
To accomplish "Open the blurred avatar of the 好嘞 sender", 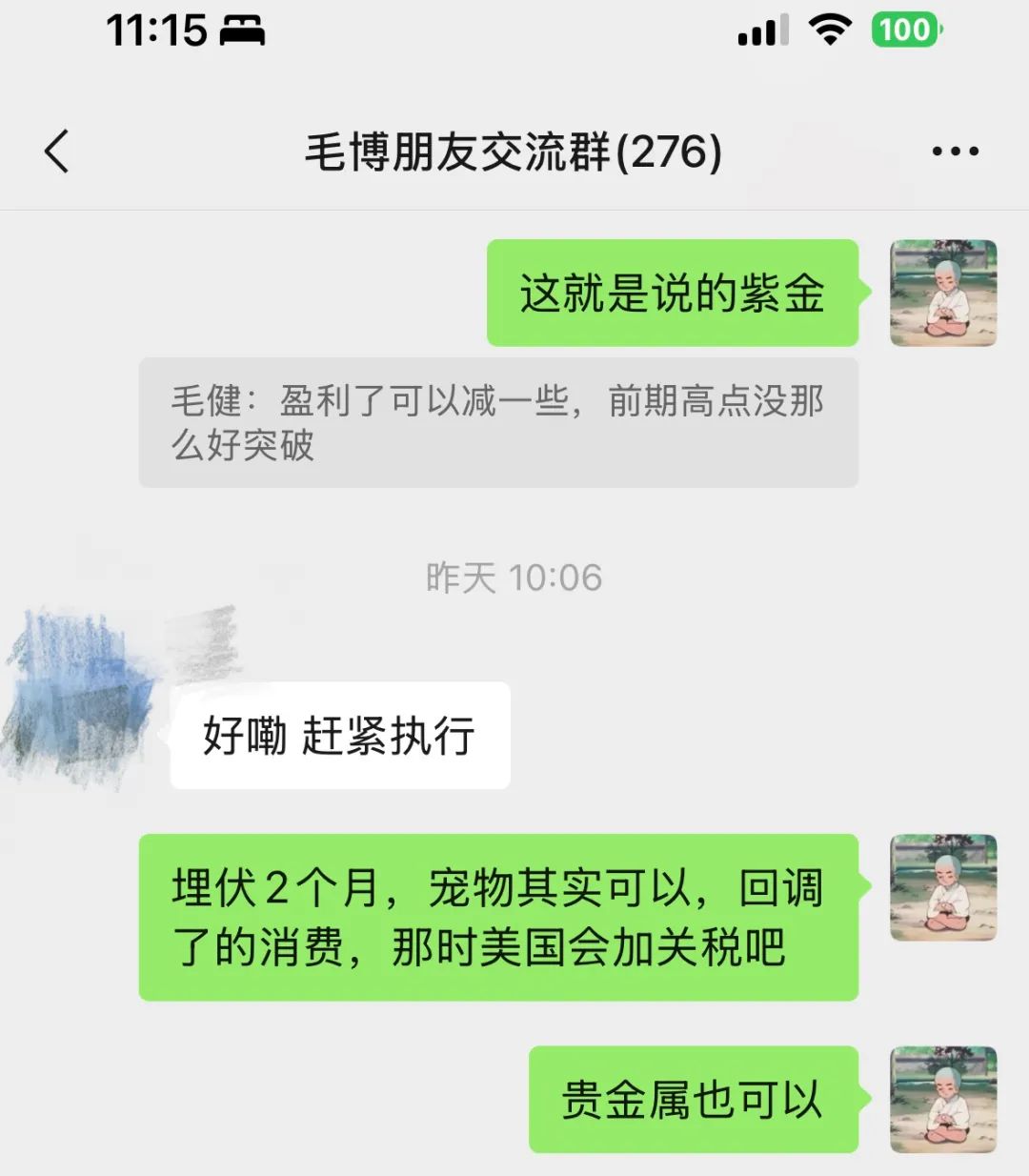I will 81,696.
